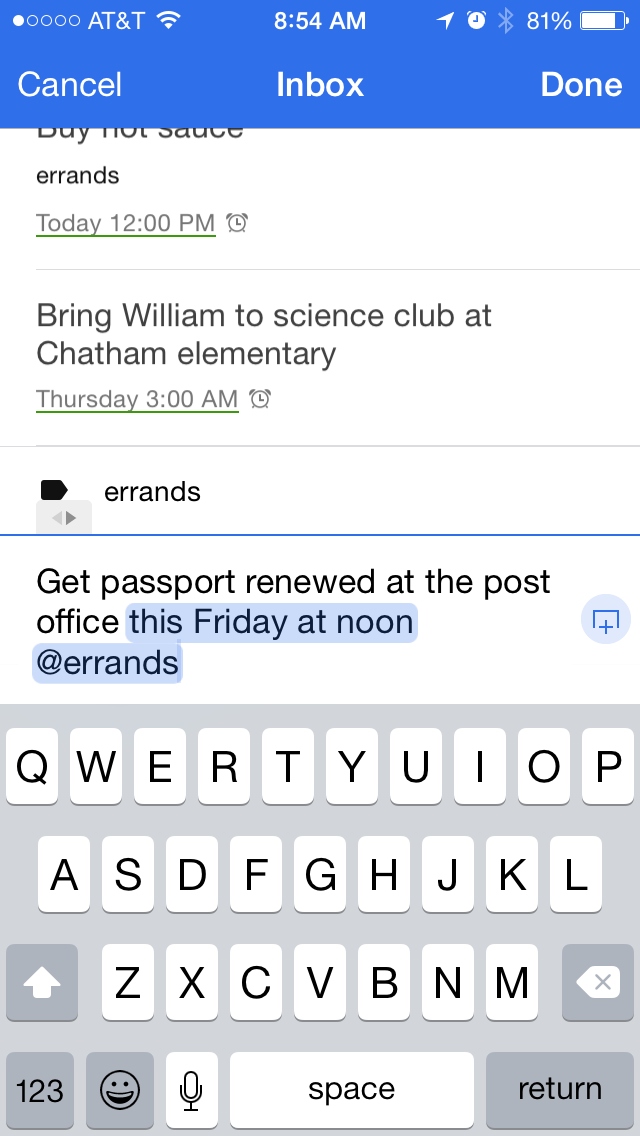Open the add comment icon beside the task text

tap(606, 620)
